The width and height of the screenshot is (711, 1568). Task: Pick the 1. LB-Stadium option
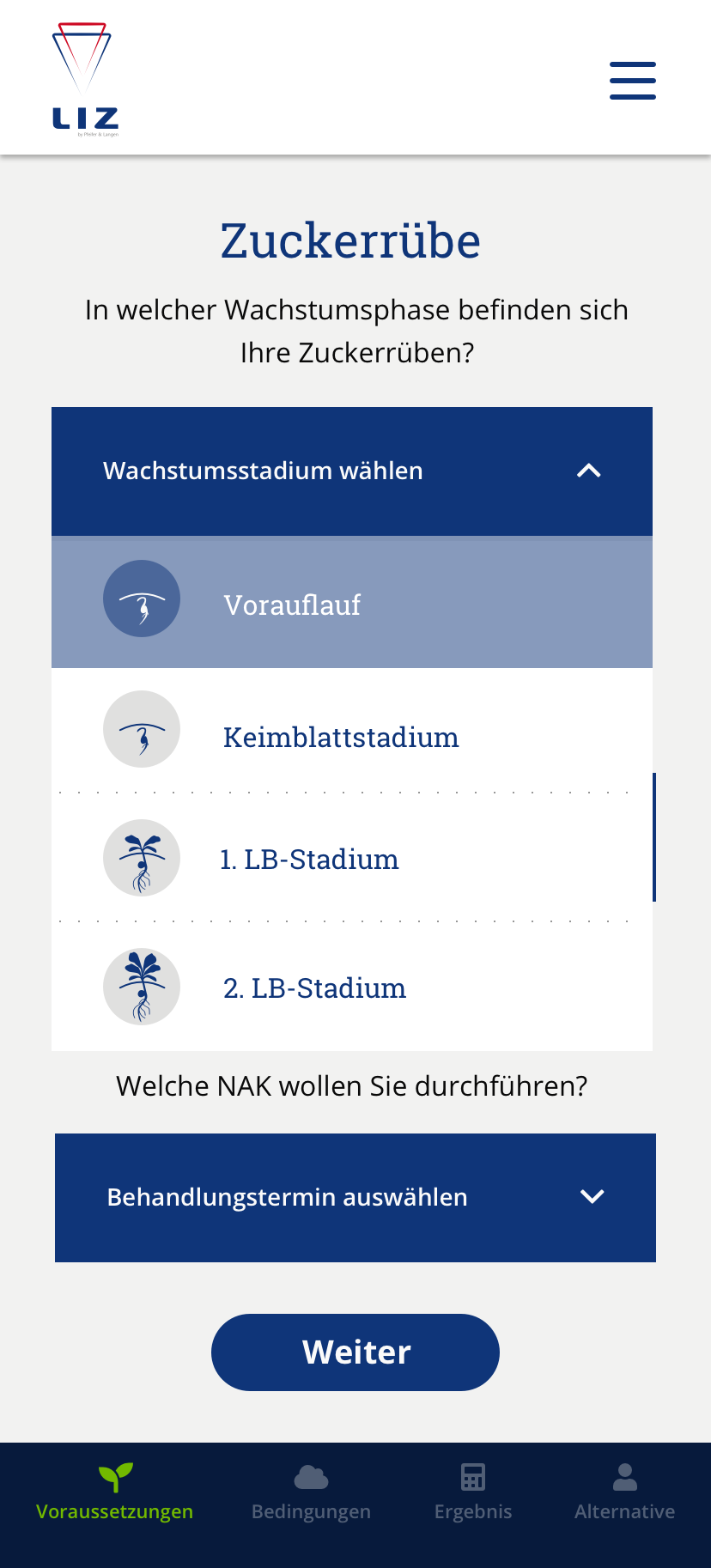click(309, 859)
